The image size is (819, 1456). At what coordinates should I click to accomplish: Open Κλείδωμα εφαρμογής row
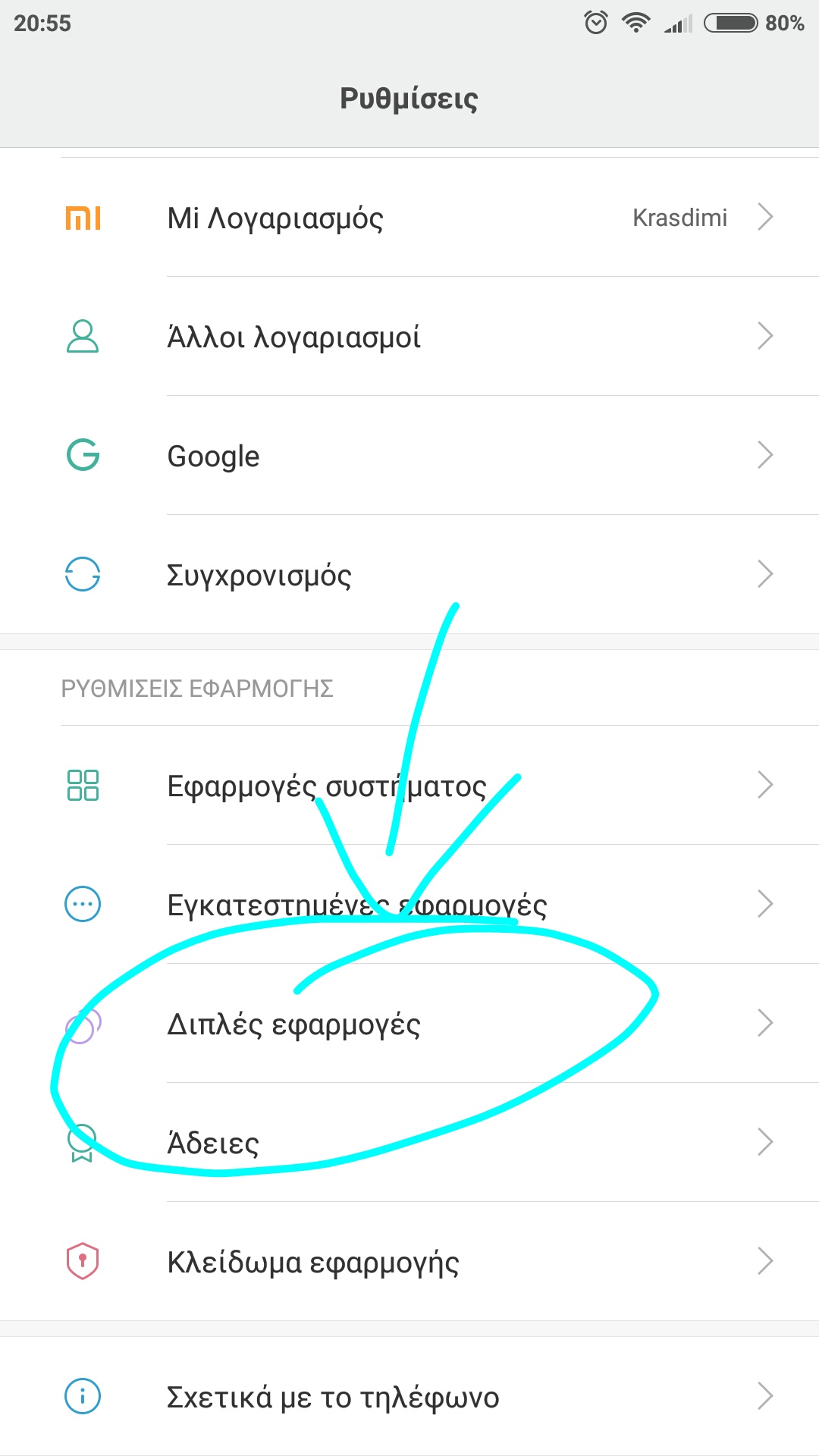tap(409, 1262)
